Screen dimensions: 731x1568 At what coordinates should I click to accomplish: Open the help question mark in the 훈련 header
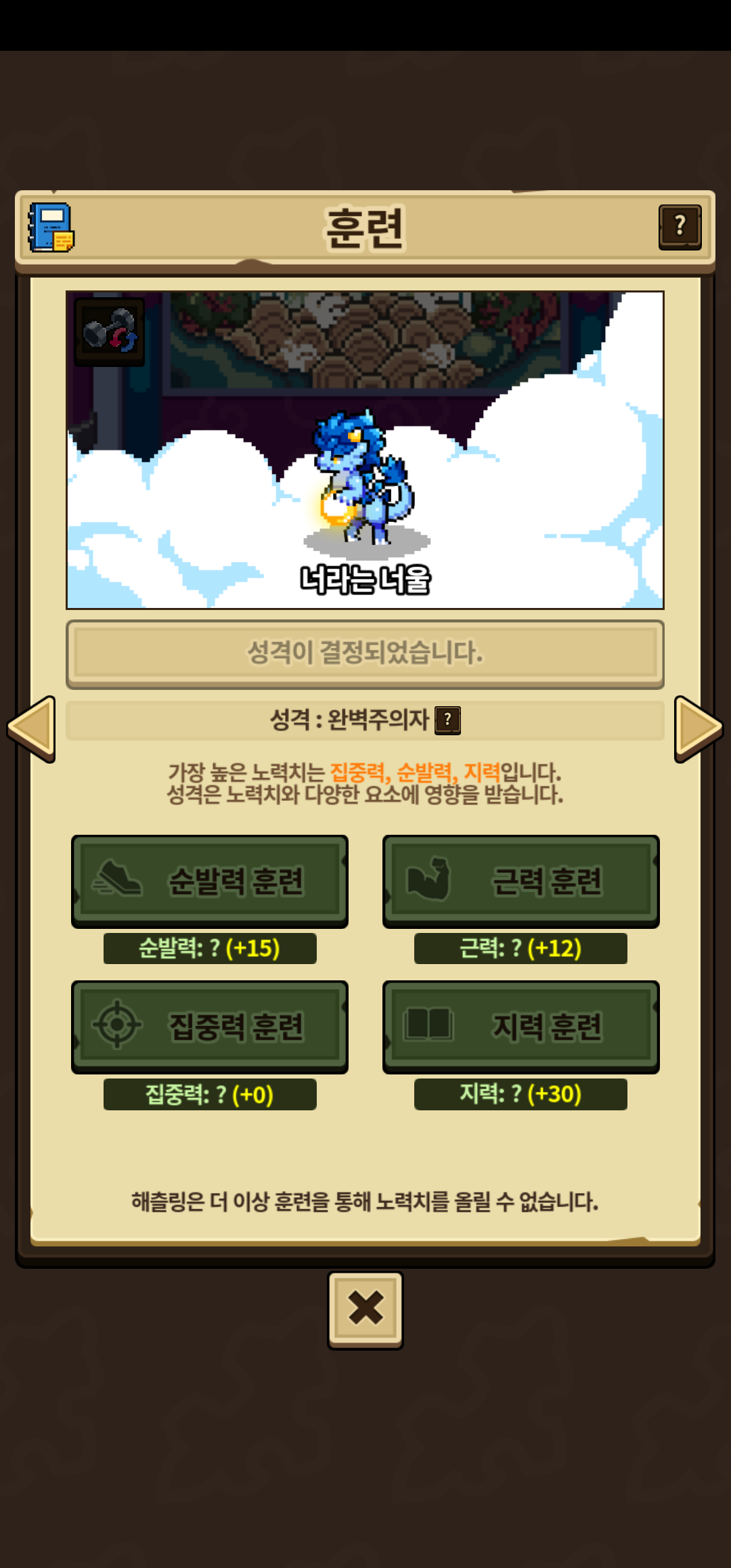point(680,227)
